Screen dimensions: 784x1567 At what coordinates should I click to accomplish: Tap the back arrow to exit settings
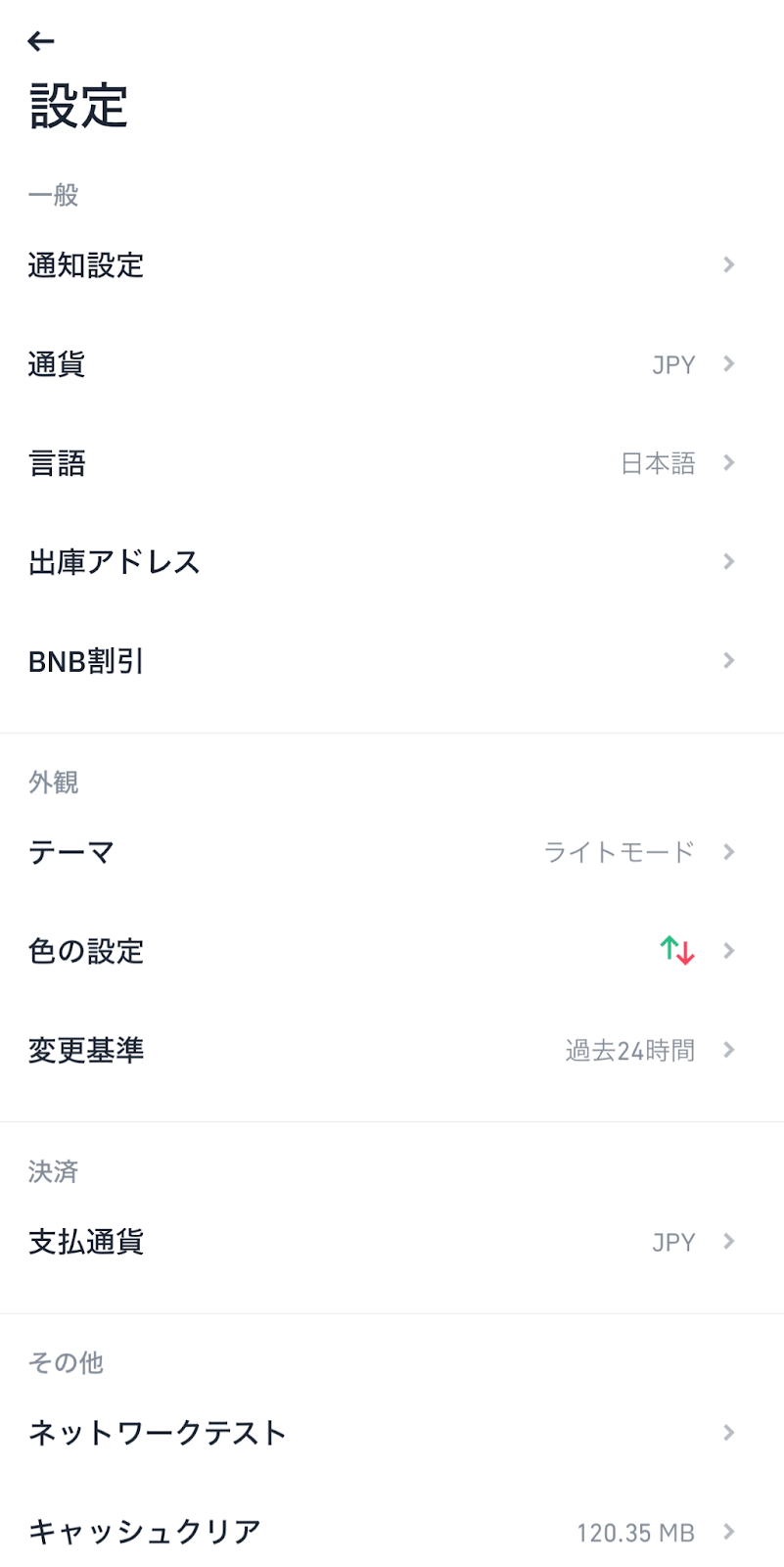pyautogui.click(x=40, y=40)
